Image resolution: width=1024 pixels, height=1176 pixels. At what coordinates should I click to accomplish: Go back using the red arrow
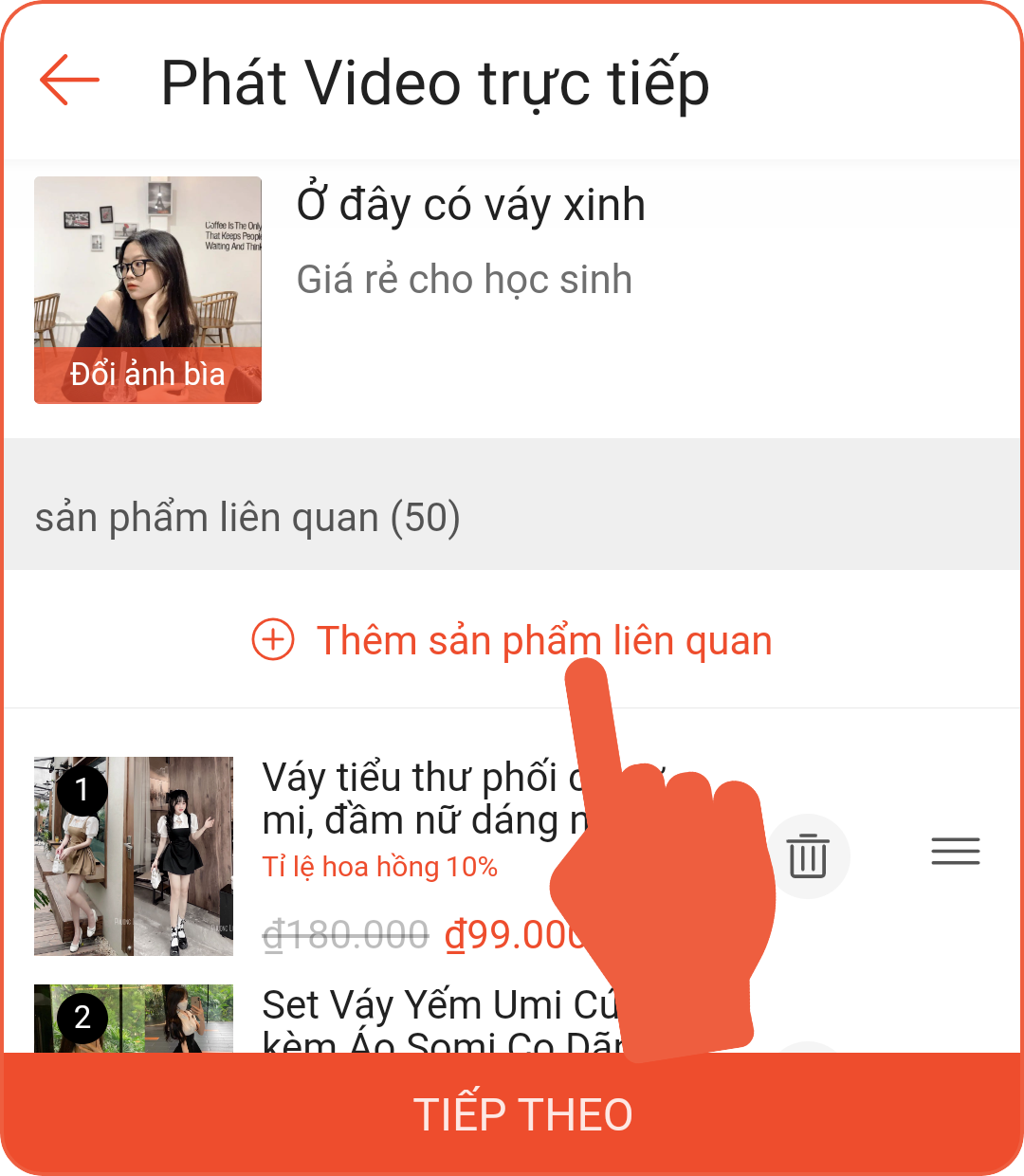69,81
